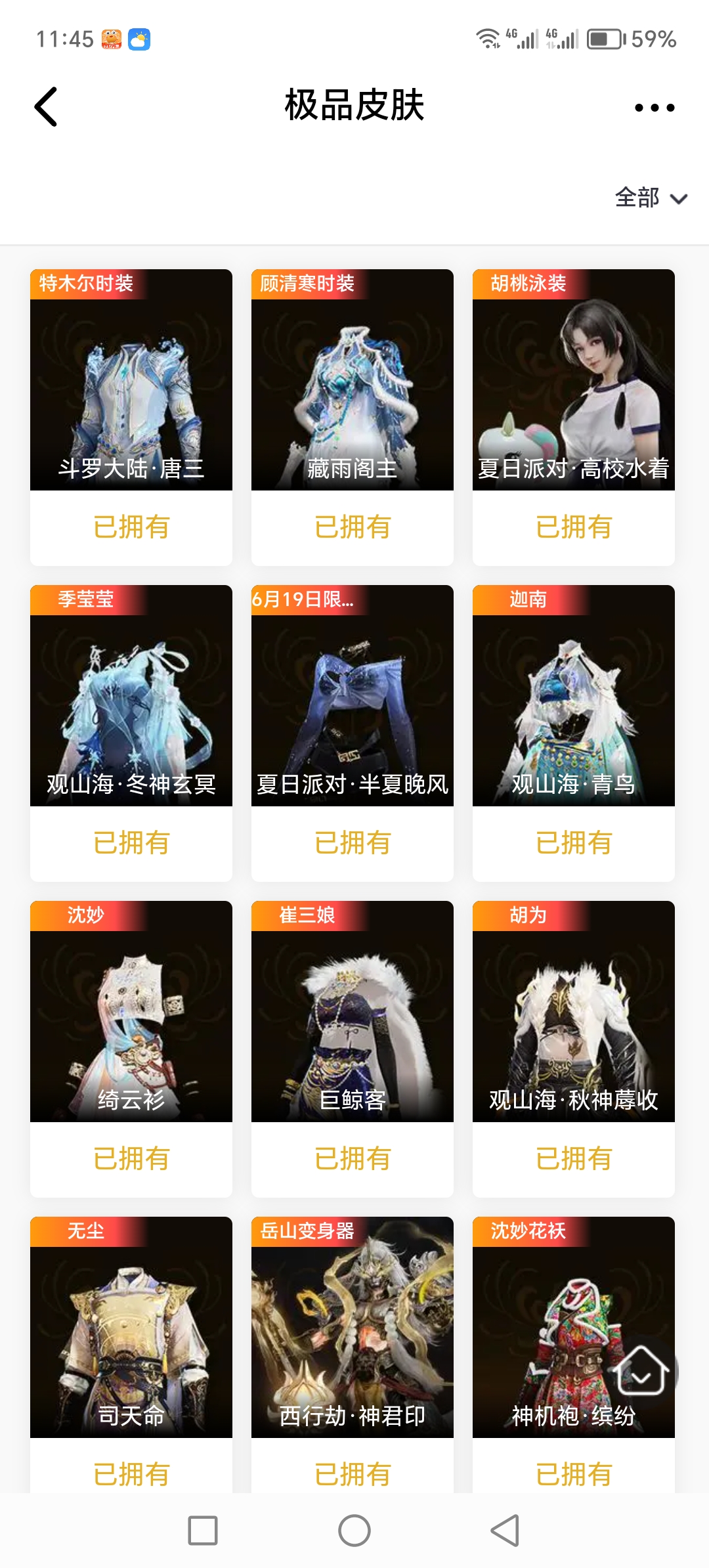Open the recent apps view
This screenshot has width=709, height=1568.
(203, 1531)
